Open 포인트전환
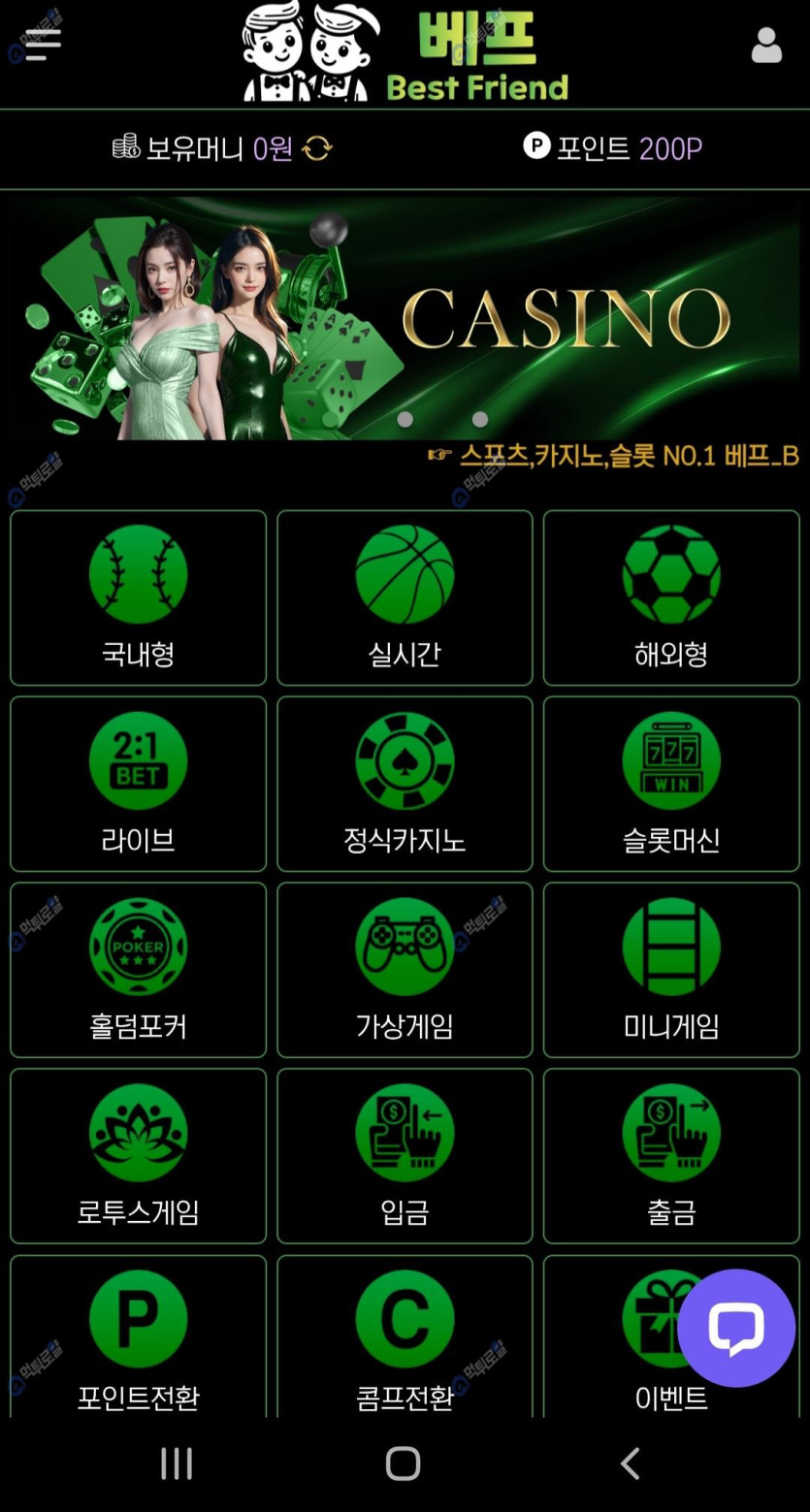 [138, 1338]
